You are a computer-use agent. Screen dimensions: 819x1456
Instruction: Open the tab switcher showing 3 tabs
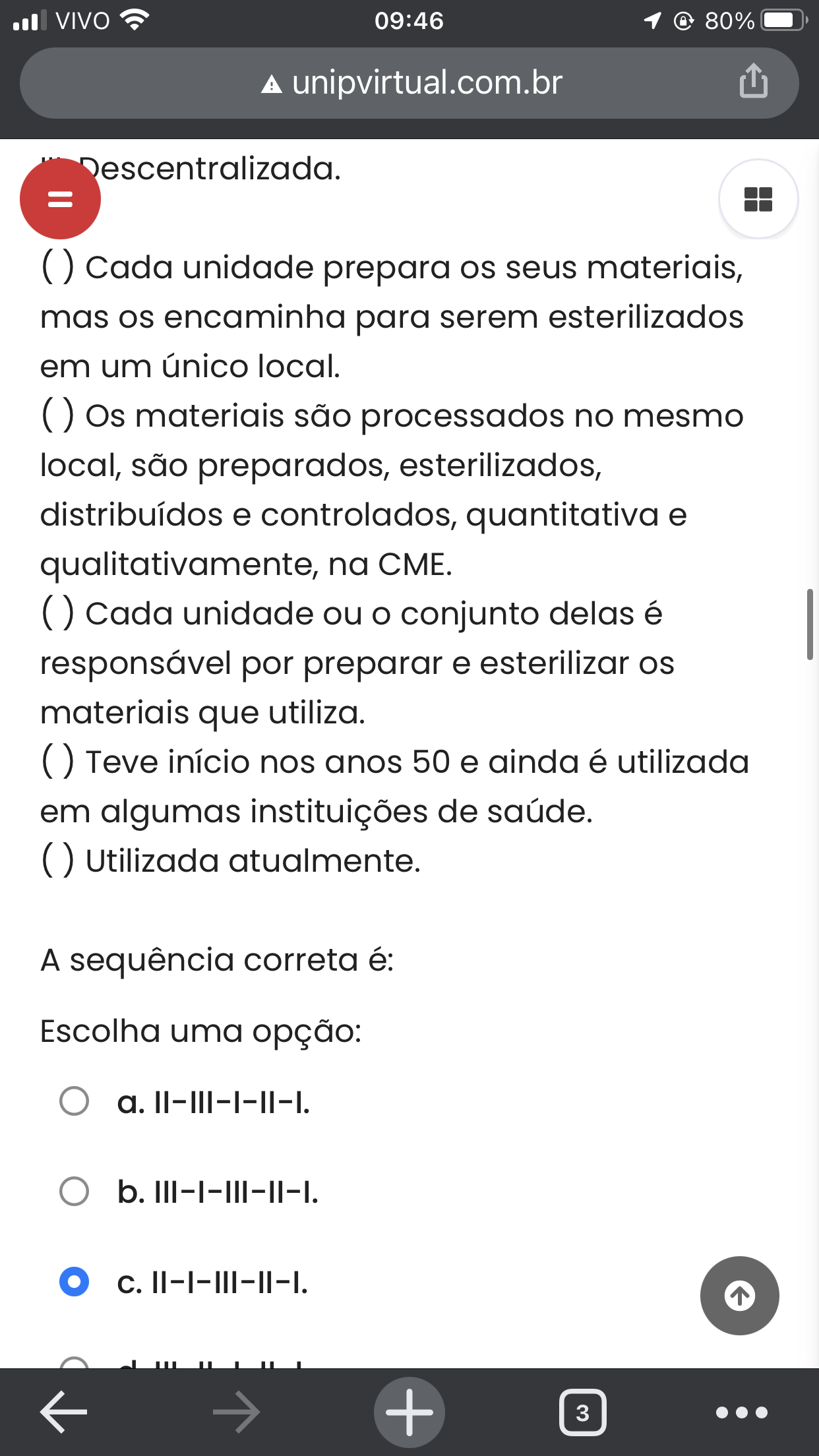click(583, 1412)
